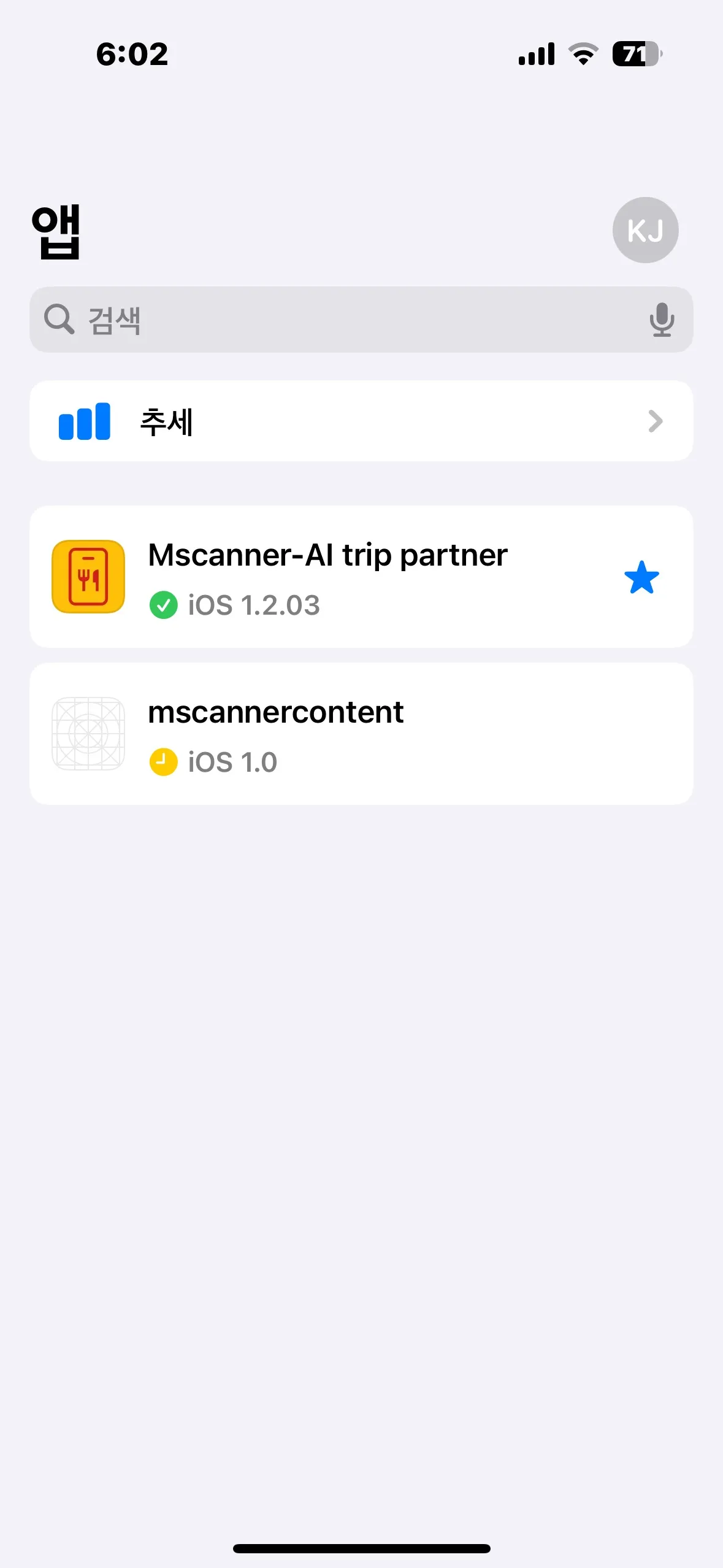Viewport: 723px width, 1568px height.
Task: Start voice search with the microphone
Action: click(661, 320)
